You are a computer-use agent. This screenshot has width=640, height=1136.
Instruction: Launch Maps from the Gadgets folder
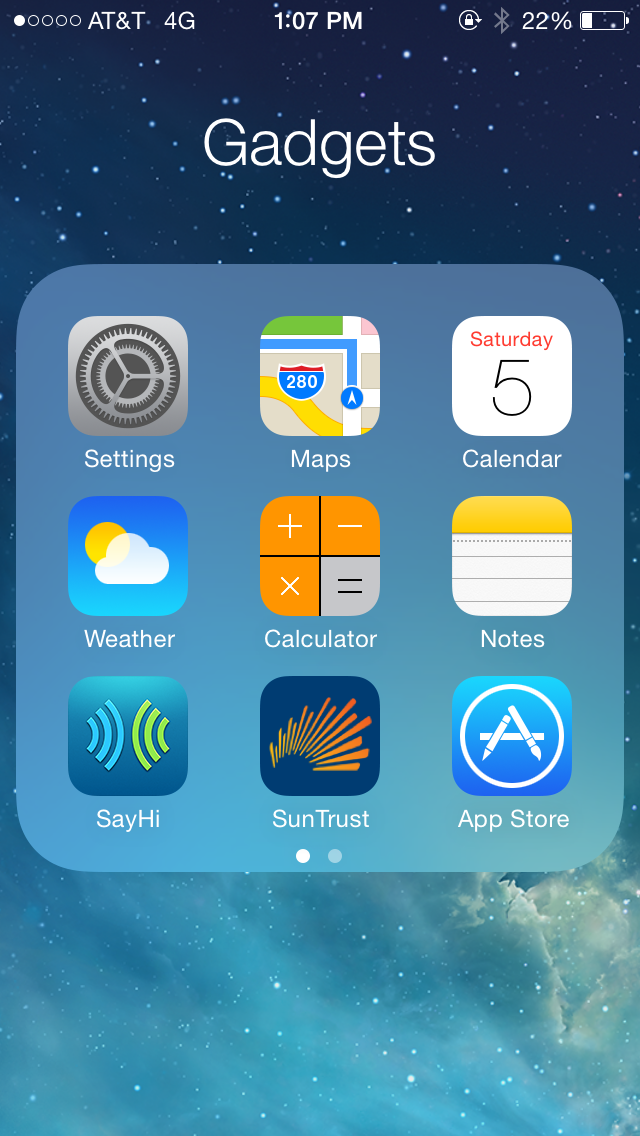[320, 376]
